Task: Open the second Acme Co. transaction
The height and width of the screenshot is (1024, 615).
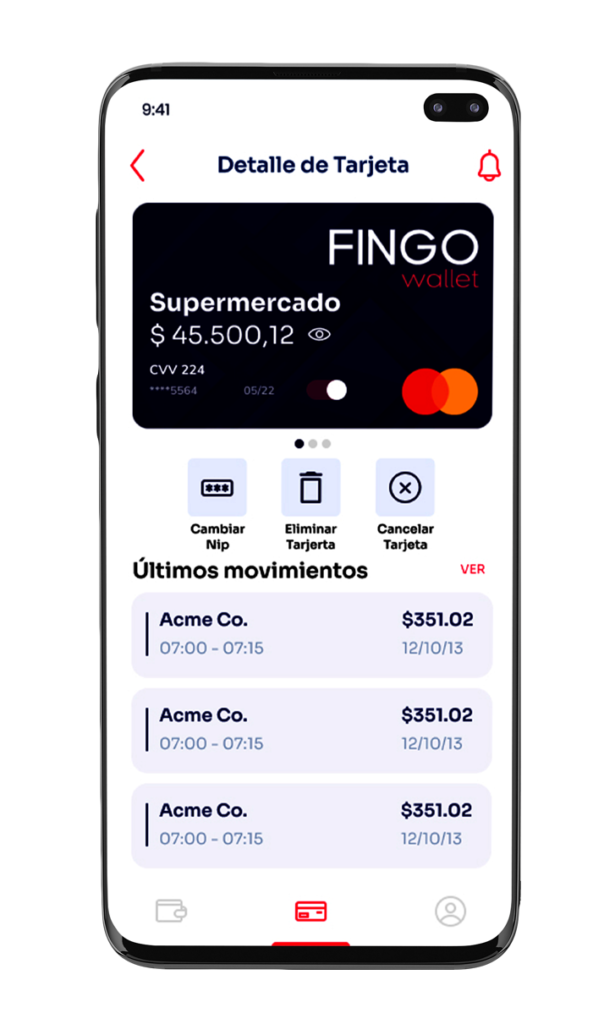Action: tap(312, 729)
